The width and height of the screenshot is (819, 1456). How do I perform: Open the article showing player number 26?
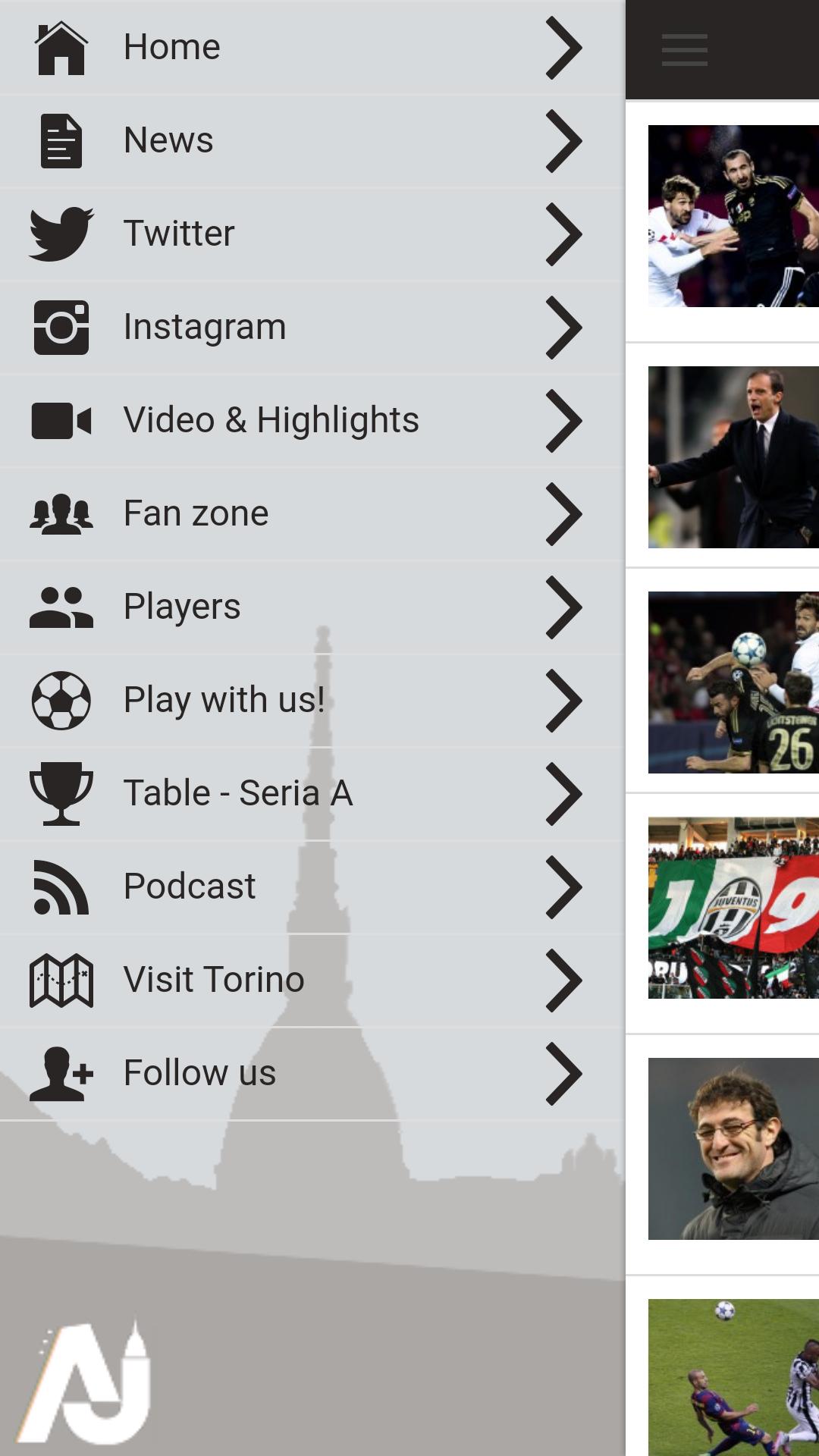click(733, 682)
